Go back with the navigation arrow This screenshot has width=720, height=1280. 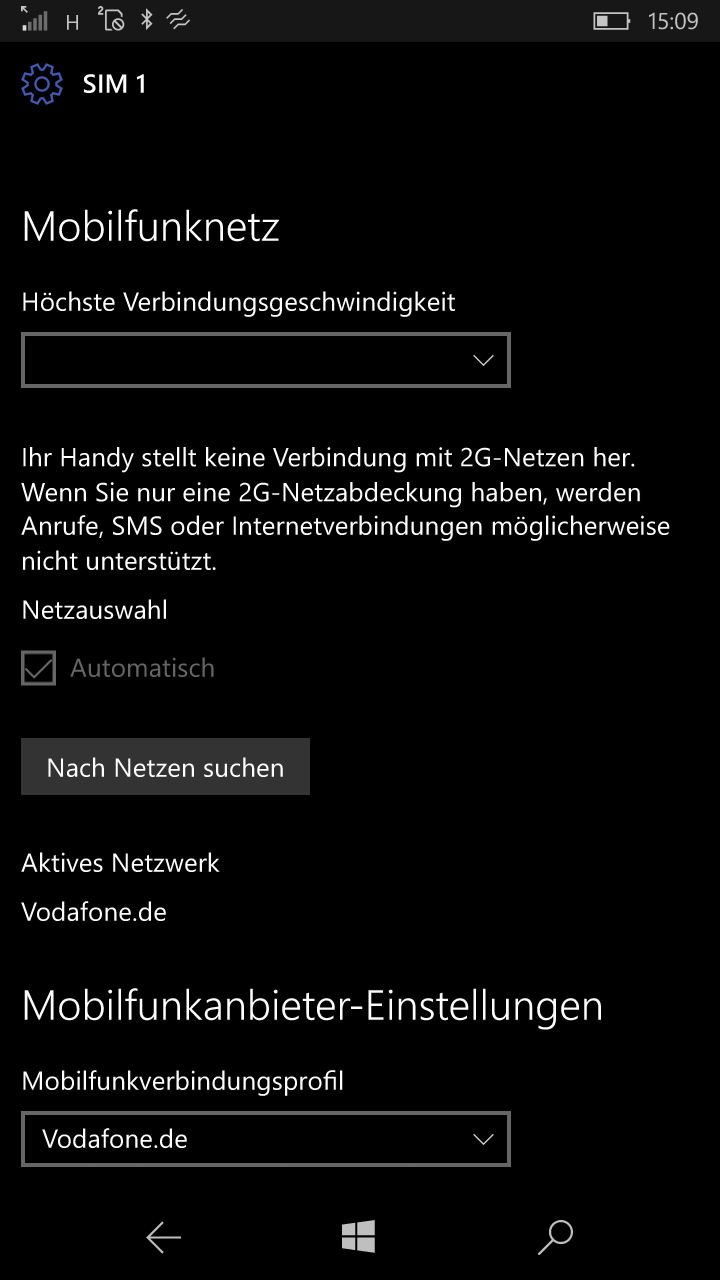coord(164,1237)
